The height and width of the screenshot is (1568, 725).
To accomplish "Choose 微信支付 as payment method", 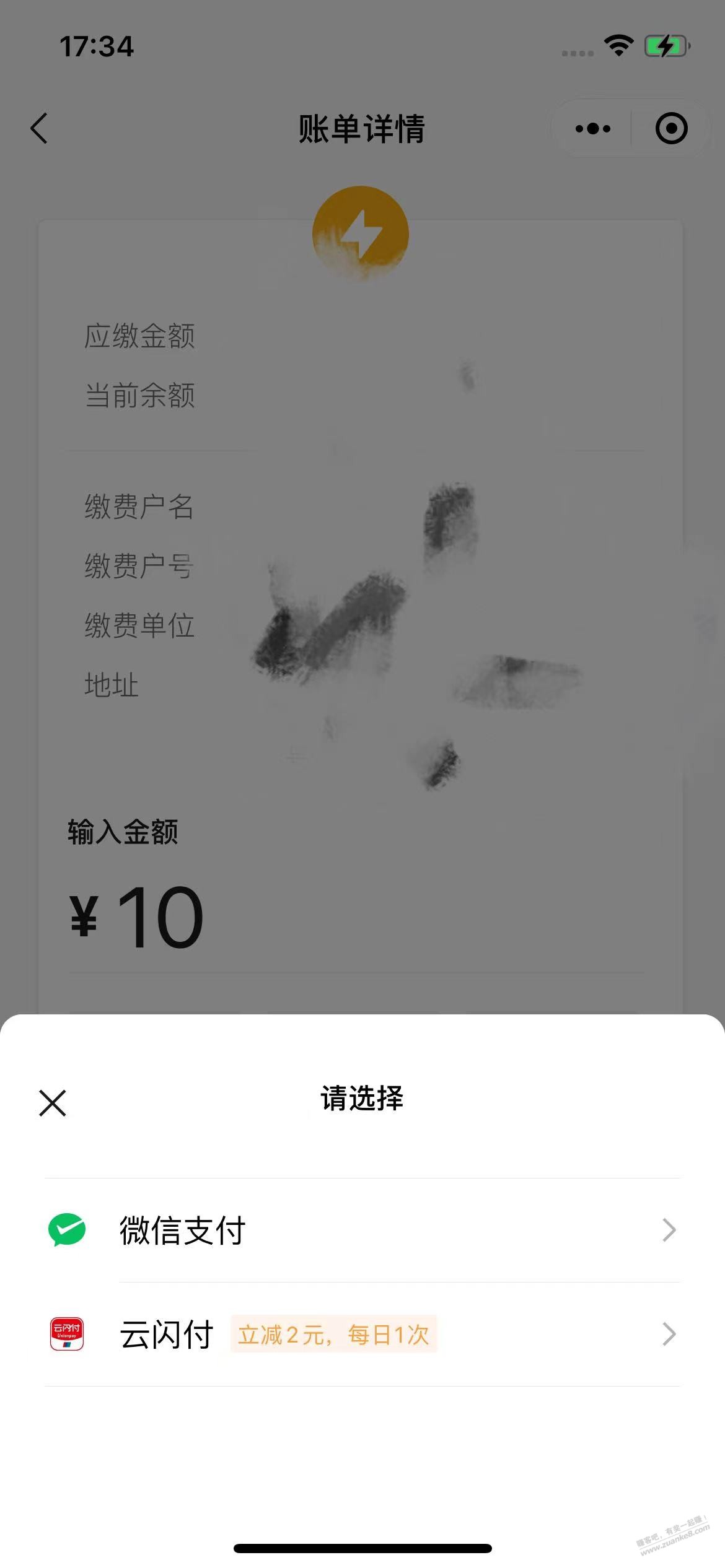I will pos(362,1230).
